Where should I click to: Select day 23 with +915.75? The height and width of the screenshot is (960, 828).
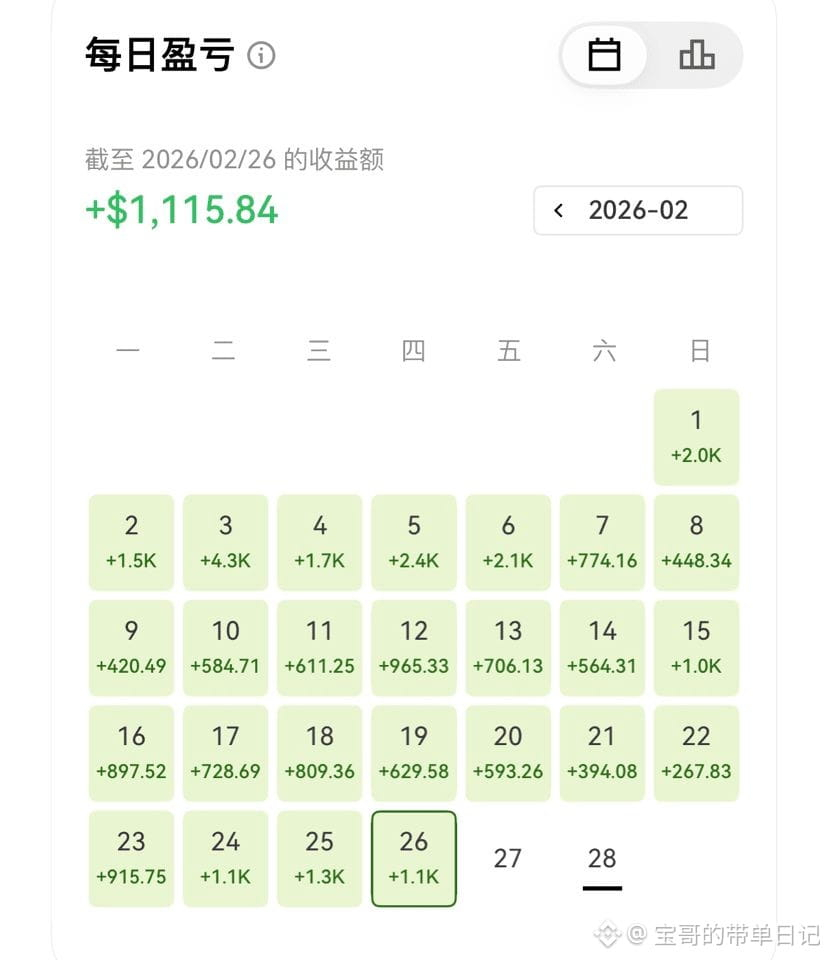click(x=131, y=858)
